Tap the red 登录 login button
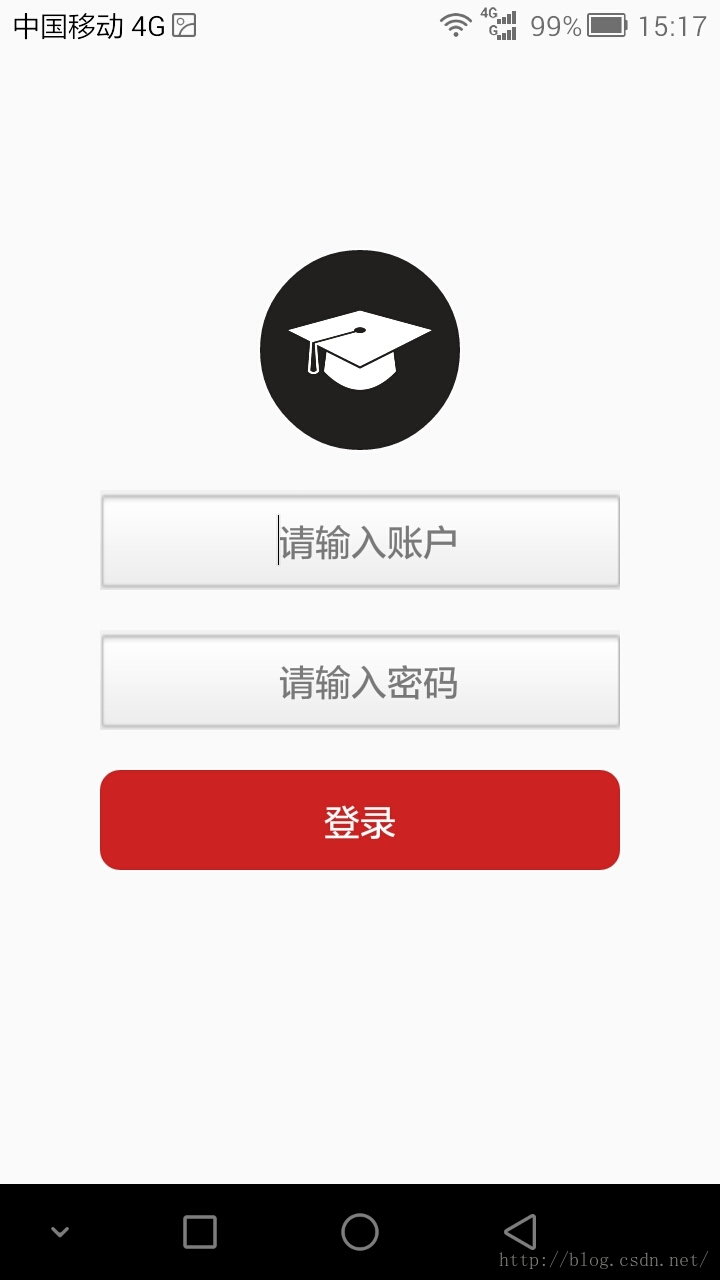Viewport: 720px width, 1280px height. click(x=360, y=820)
